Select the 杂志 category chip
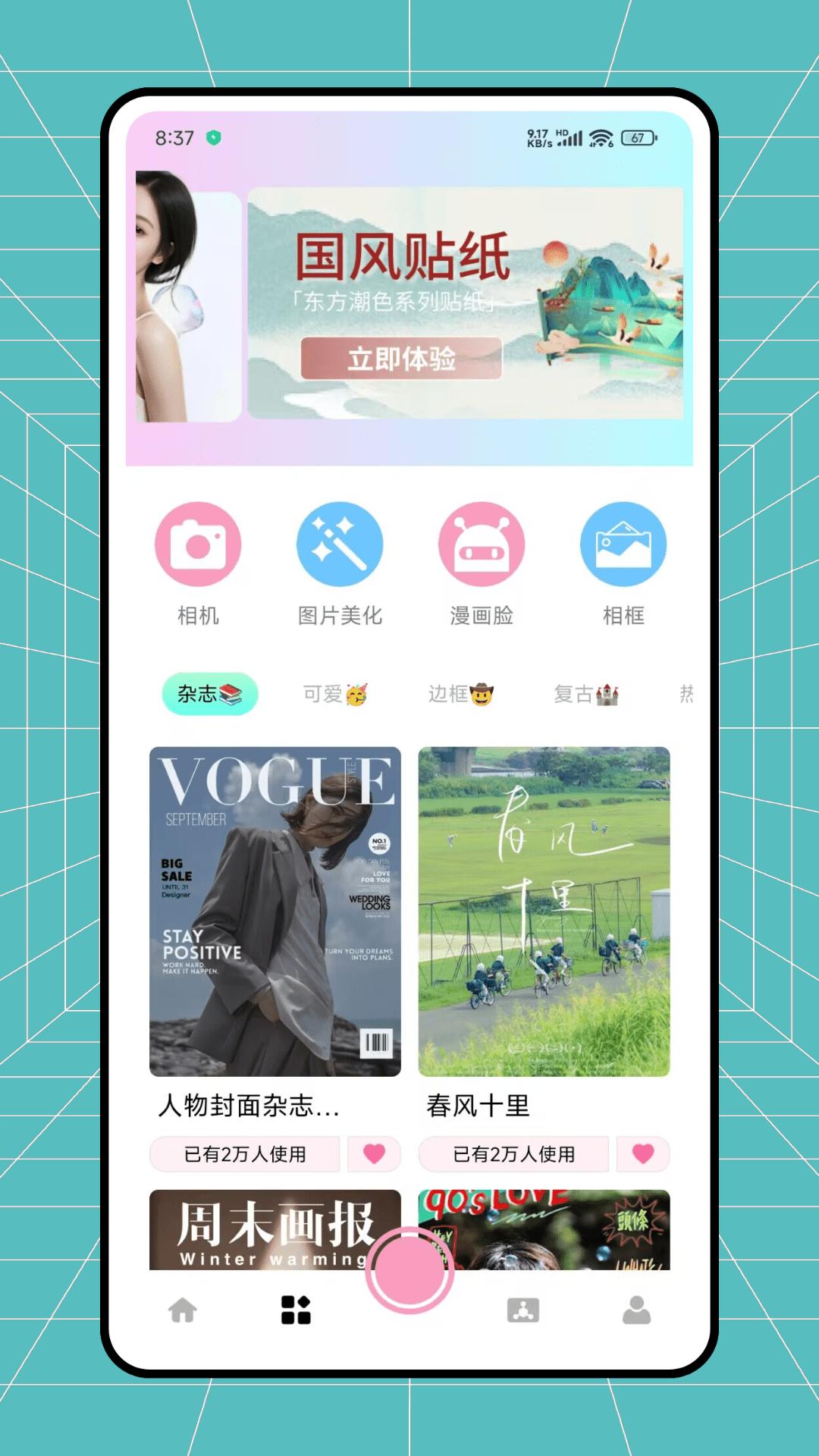This screenshot has width=819, height=1456. [210, 694]
